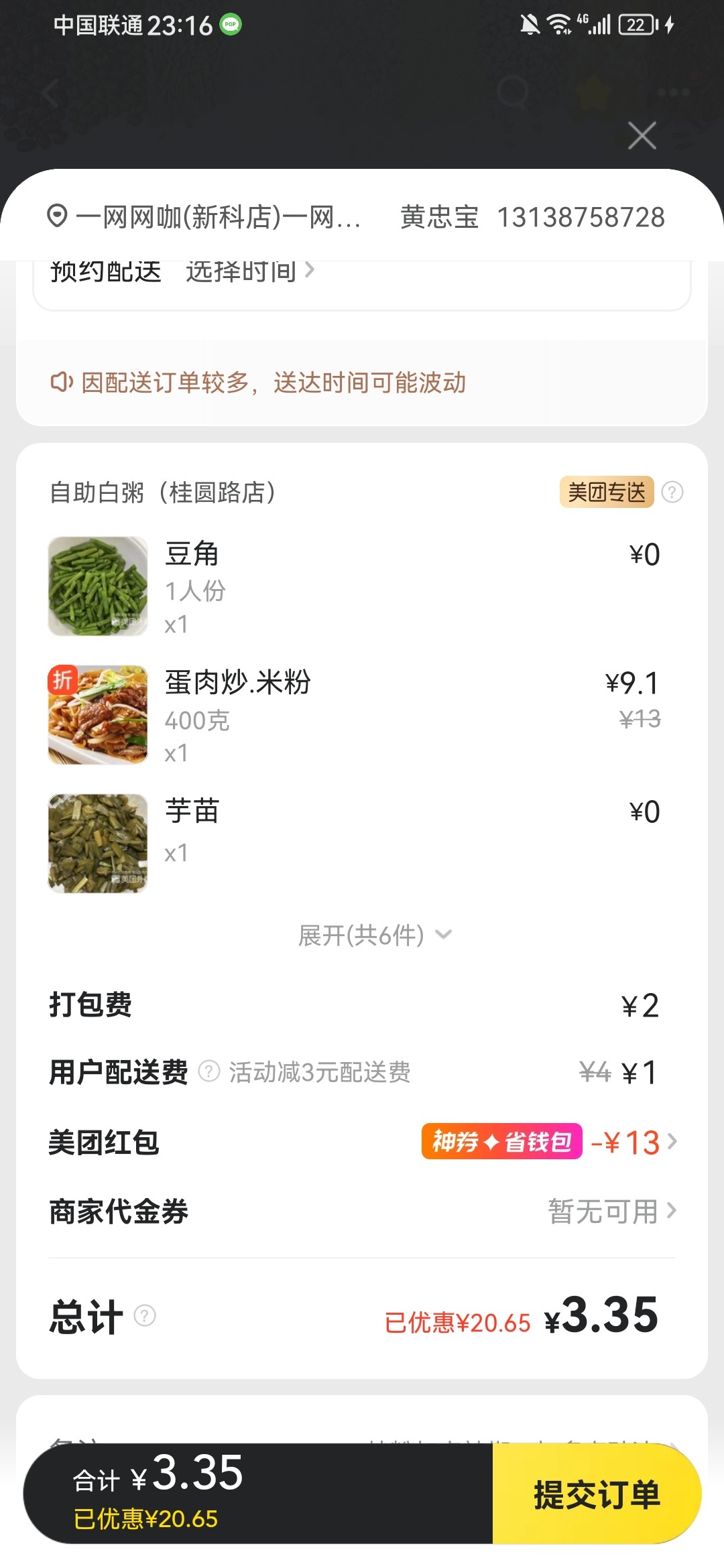
Task: Close the order confirmation sheet
Action: [642, 136]
